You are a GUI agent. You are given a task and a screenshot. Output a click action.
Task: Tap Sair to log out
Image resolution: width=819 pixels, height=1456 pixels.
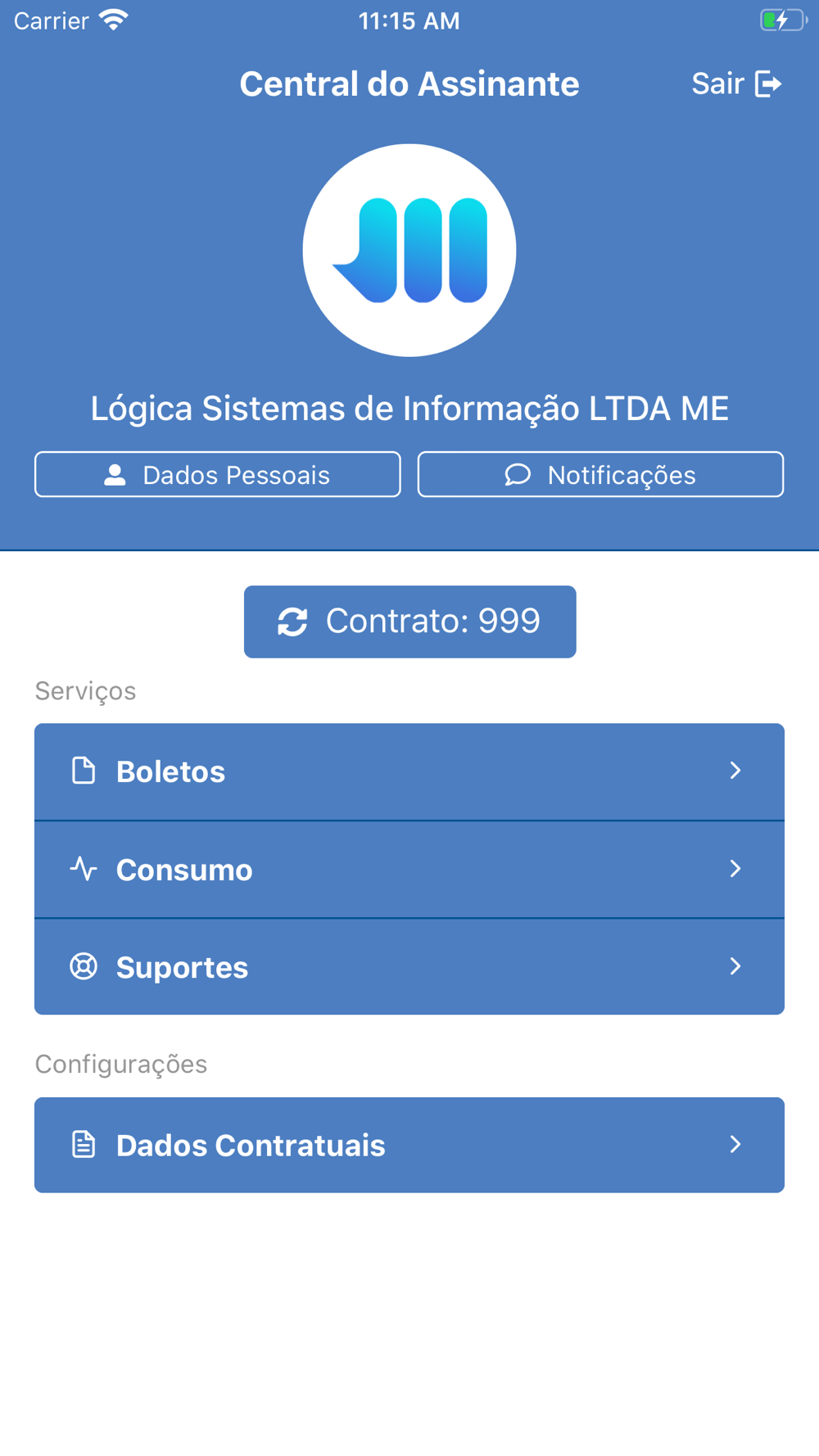point(736,84)
